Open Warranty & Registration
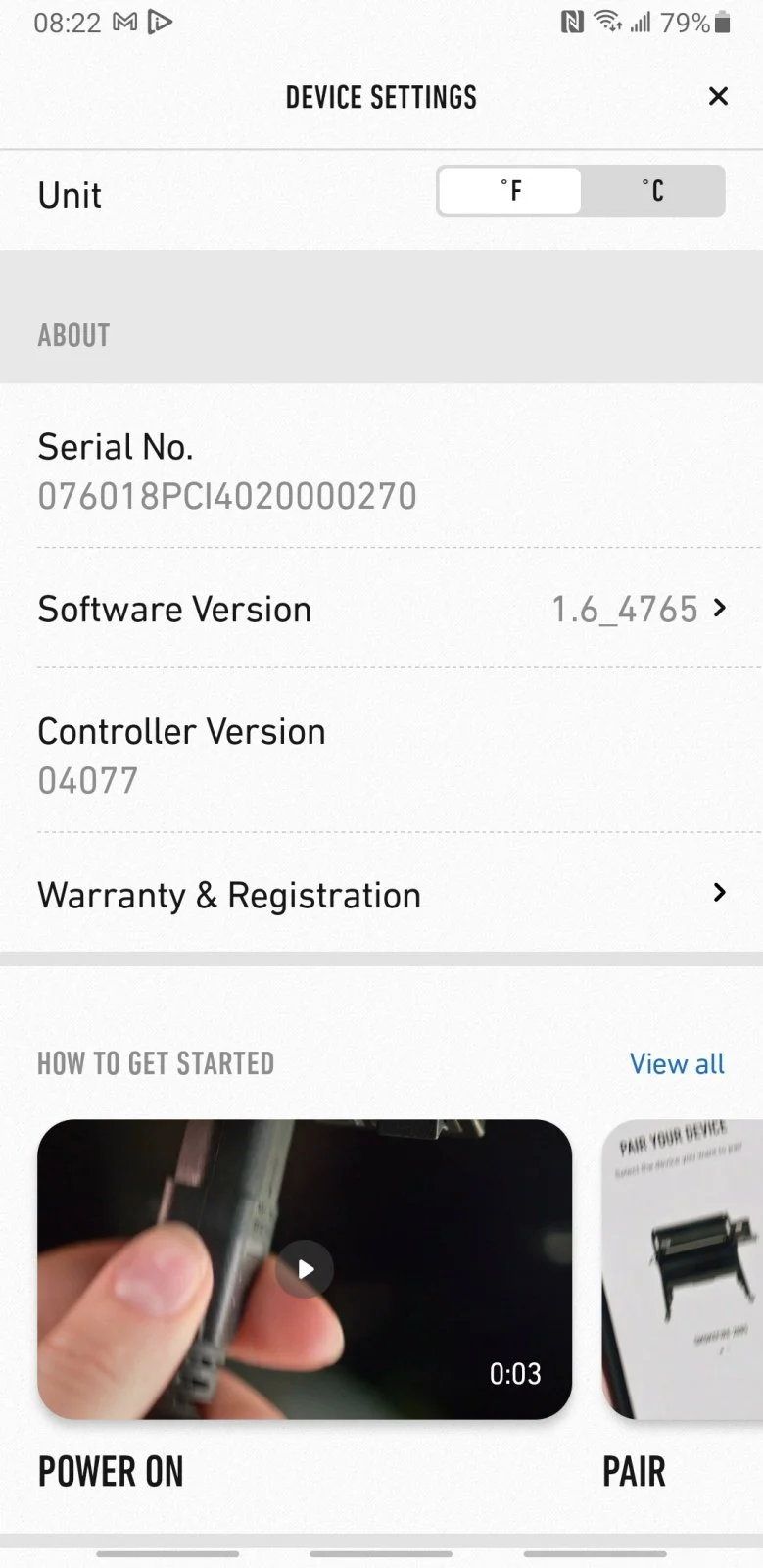 [x=381, y=895]
